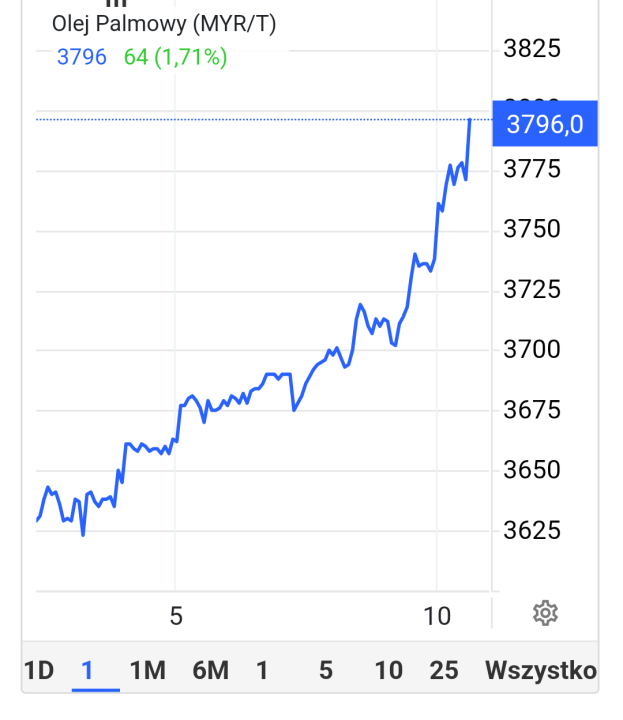The image size is (623, 720).
Task: Show the 5 range on the tab bar
Action: coord(326,670)
